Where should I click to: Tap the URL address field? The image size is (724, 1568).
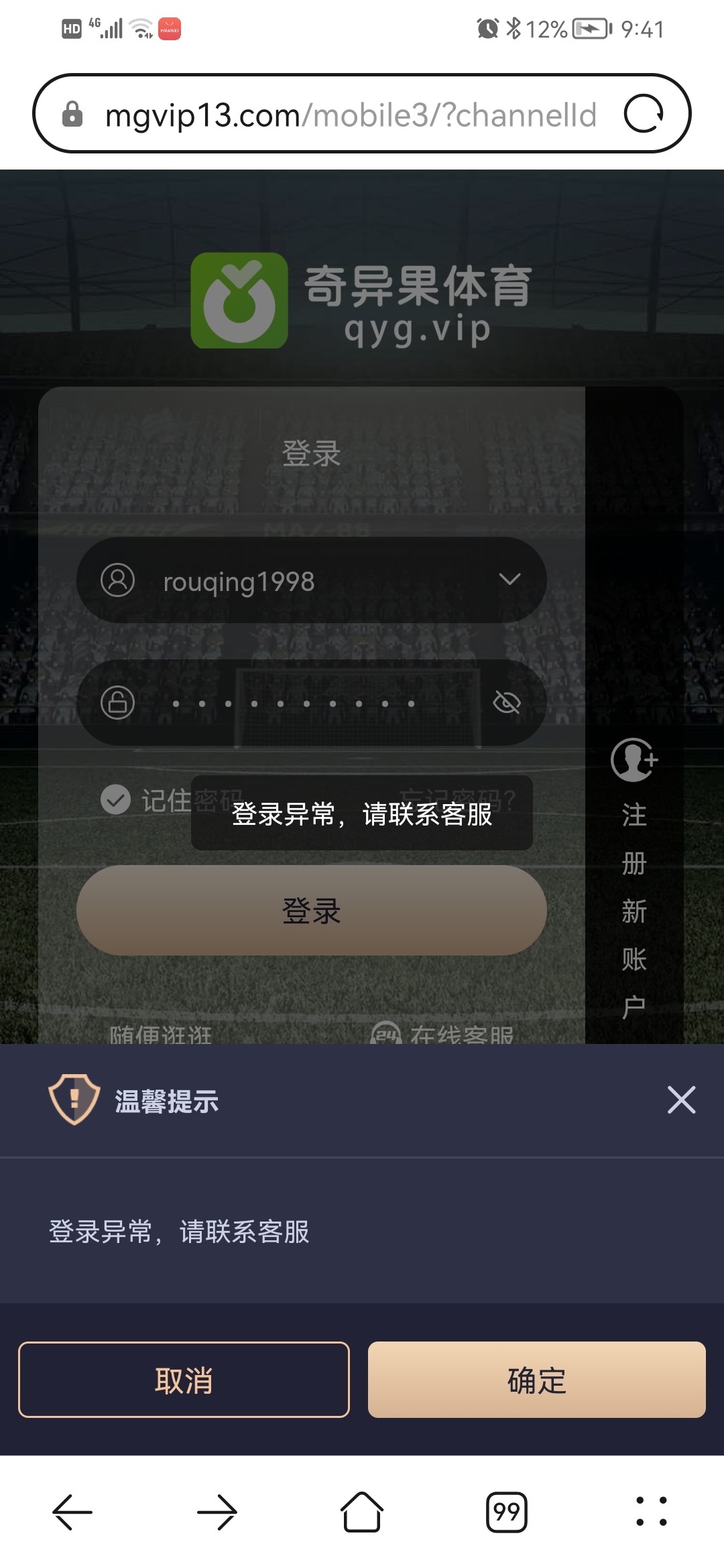click(349, 115)
